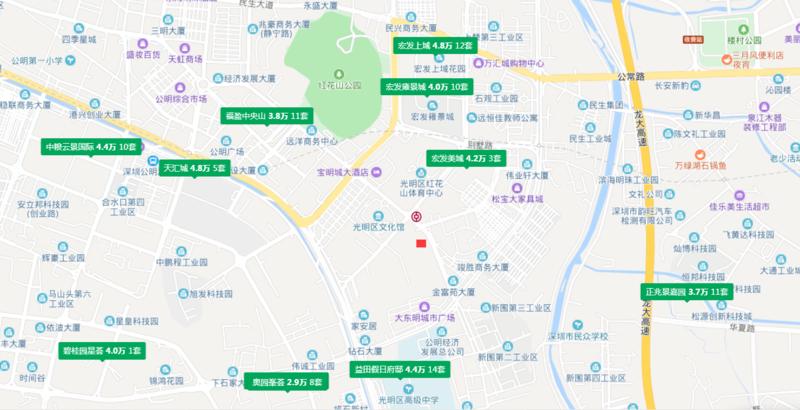View the 奥园峯荟 property marker

point(288,382)
